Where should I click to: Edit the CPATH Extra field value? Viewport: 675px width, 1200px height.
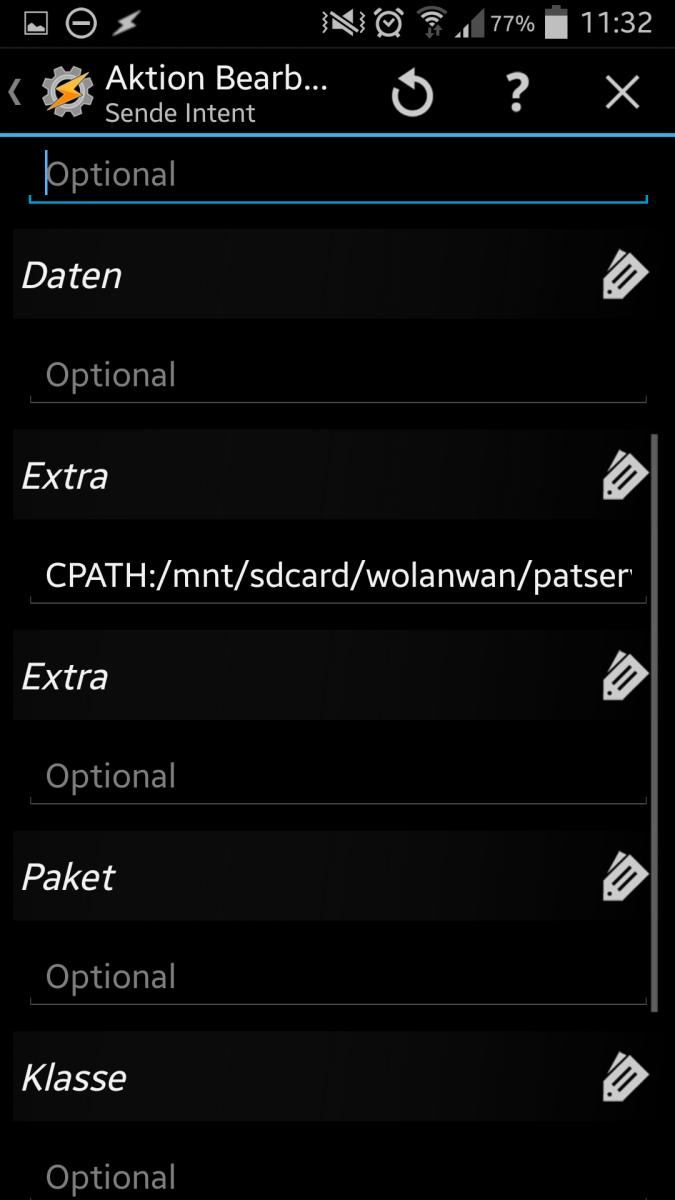point(338,577)
